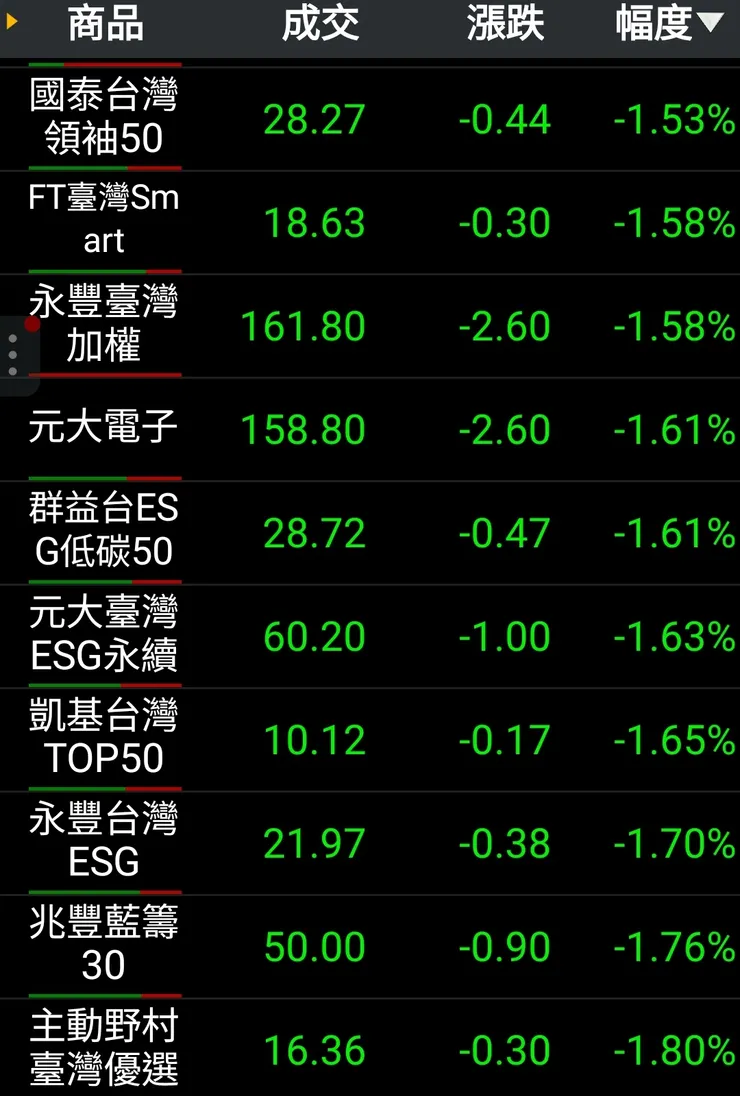View 群益台ESG低碳50 quote
Viewport: 740px width, 1096px height.
pyautogui.click(x=104, y=531)
